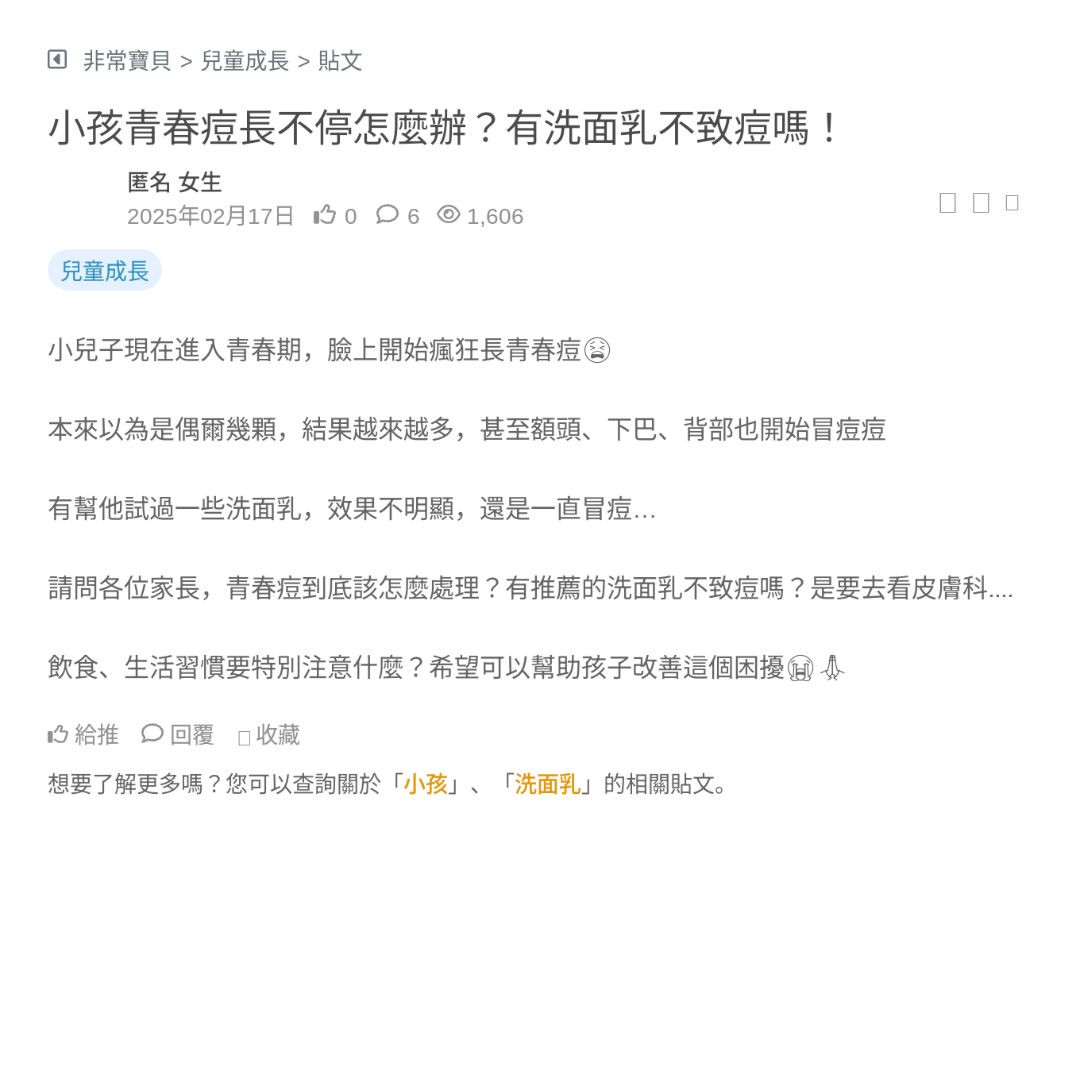
Task: Tap the back arrow icon in breadcrumb
Action: tap(57, 60)
